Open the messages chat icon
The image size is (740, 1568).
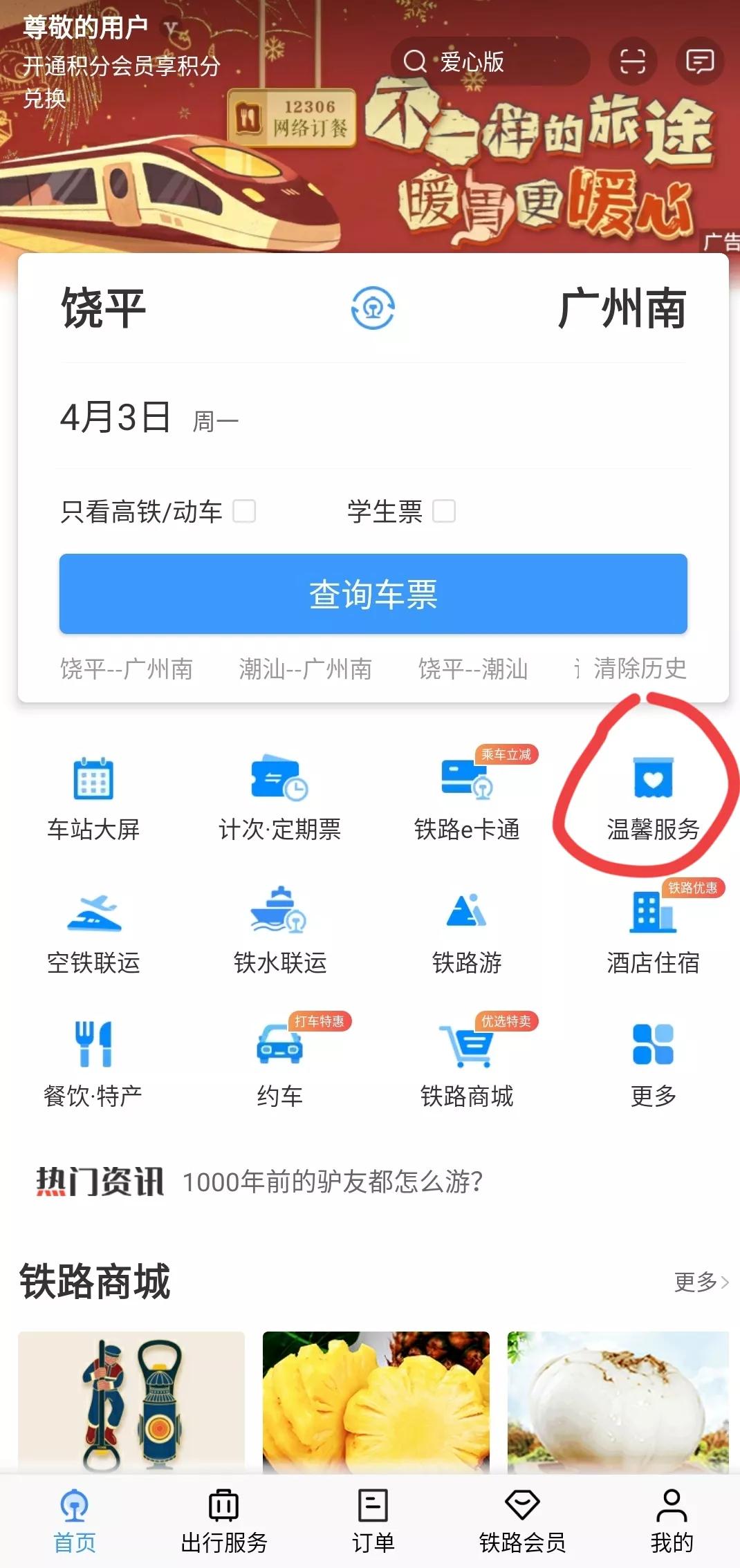point(700,62)
